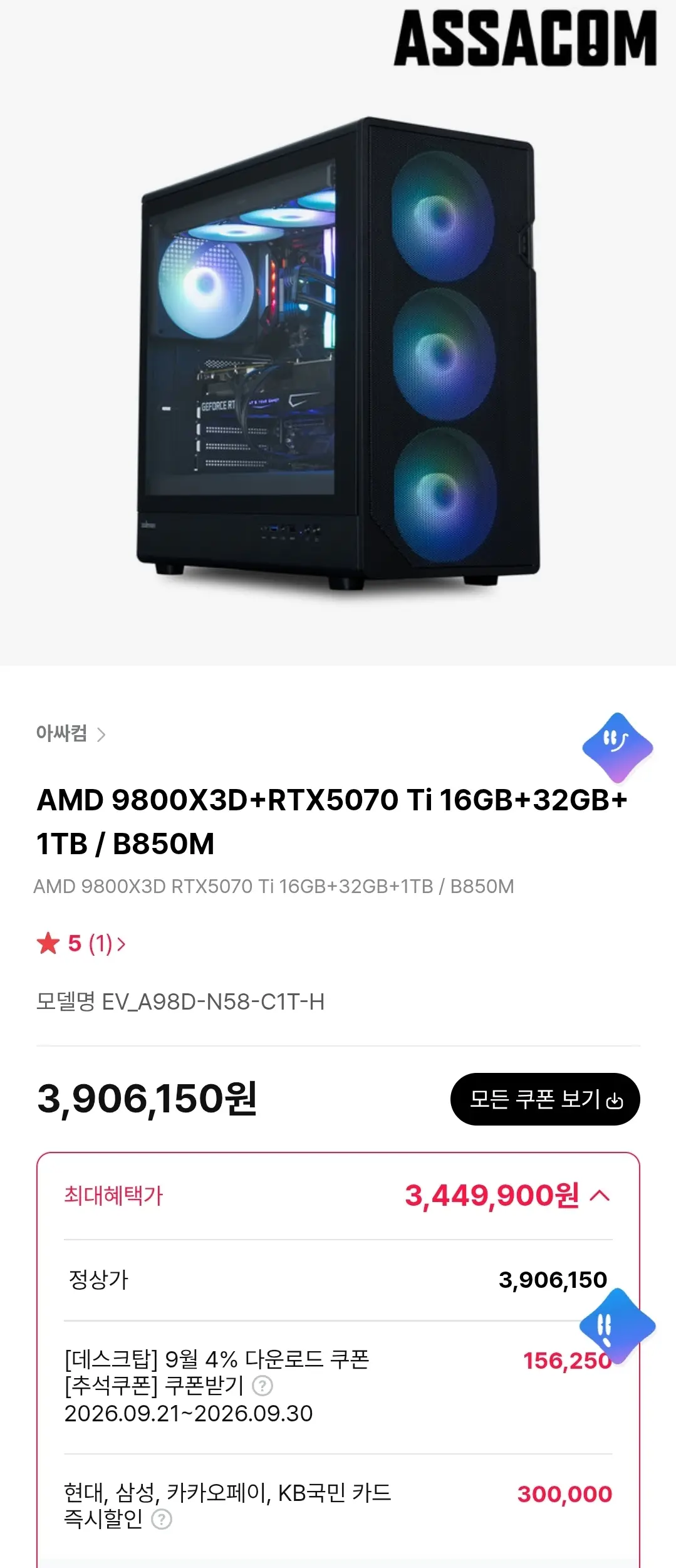Open the 5-star review rating link
The image size is (676, 1568).
click(x=81, y=943)
